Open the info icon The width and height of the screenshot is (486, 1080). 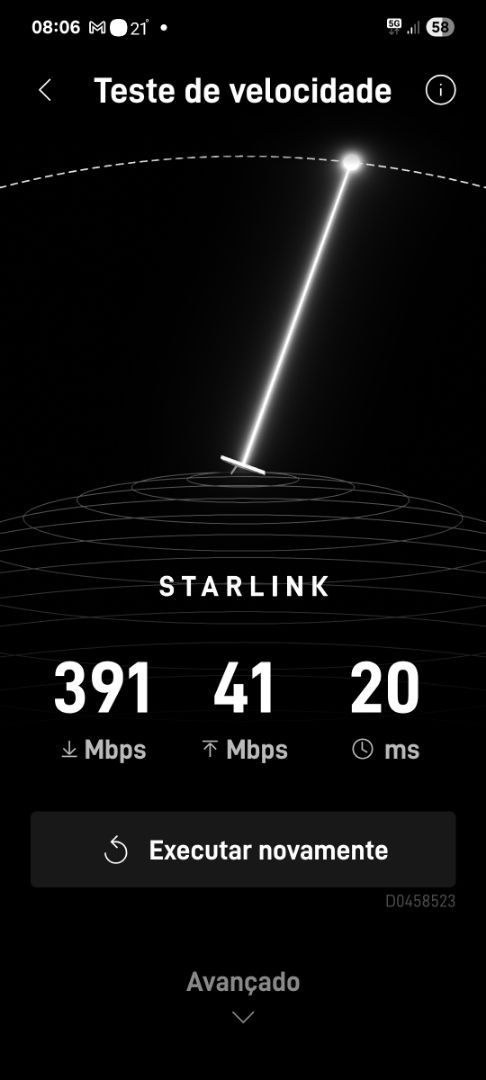coord(441,90)
